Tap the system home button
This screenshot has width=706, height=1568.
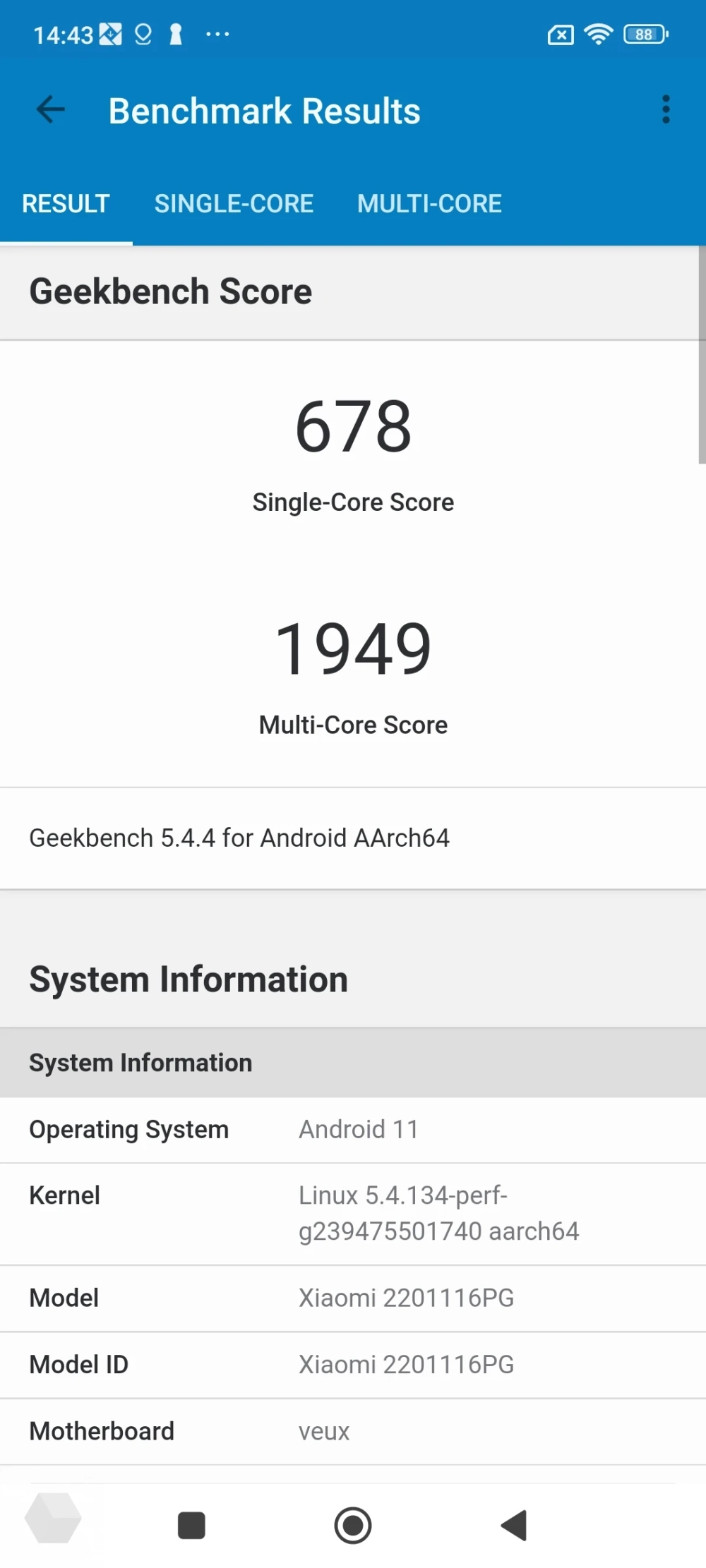point(353,1525)
